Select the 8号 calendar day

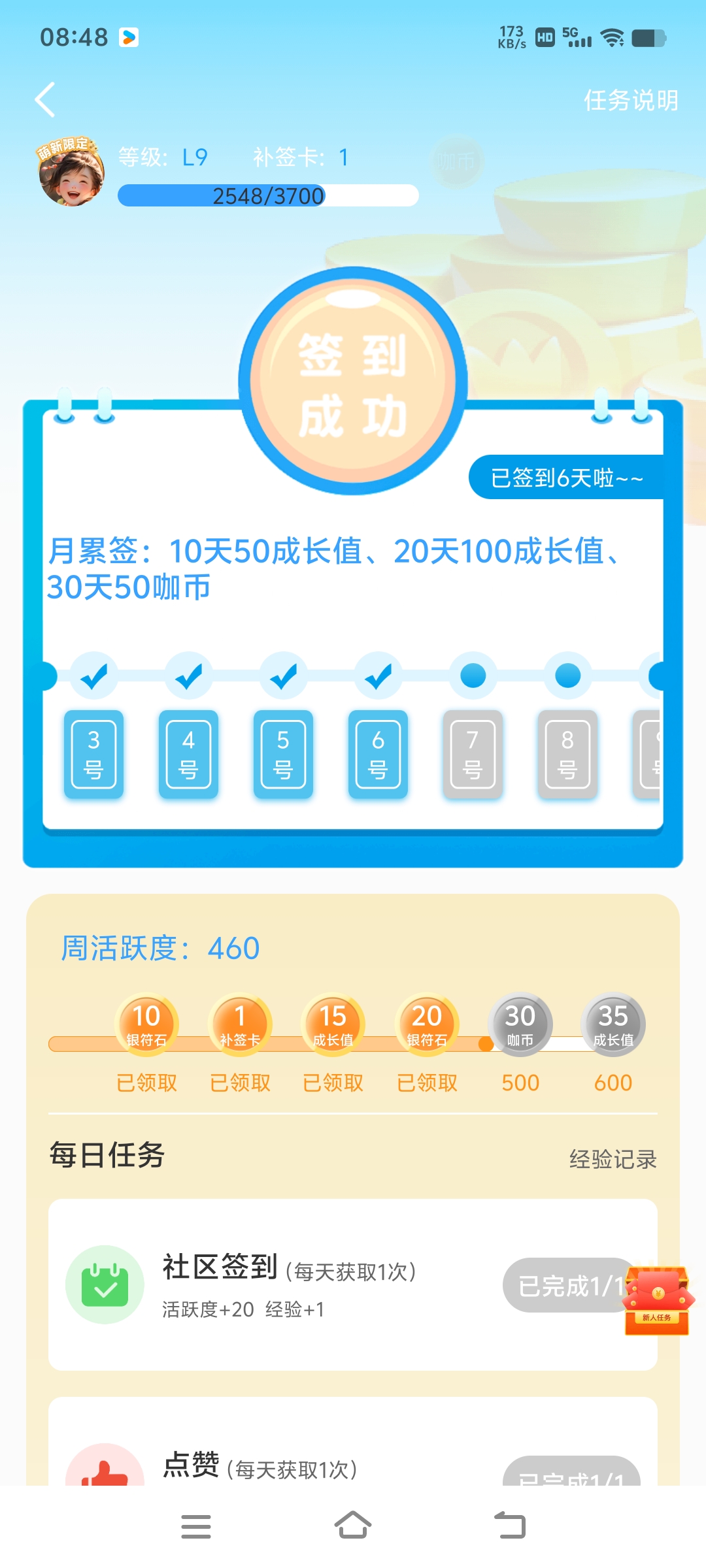pyautogui.click(x=567, y=754)
